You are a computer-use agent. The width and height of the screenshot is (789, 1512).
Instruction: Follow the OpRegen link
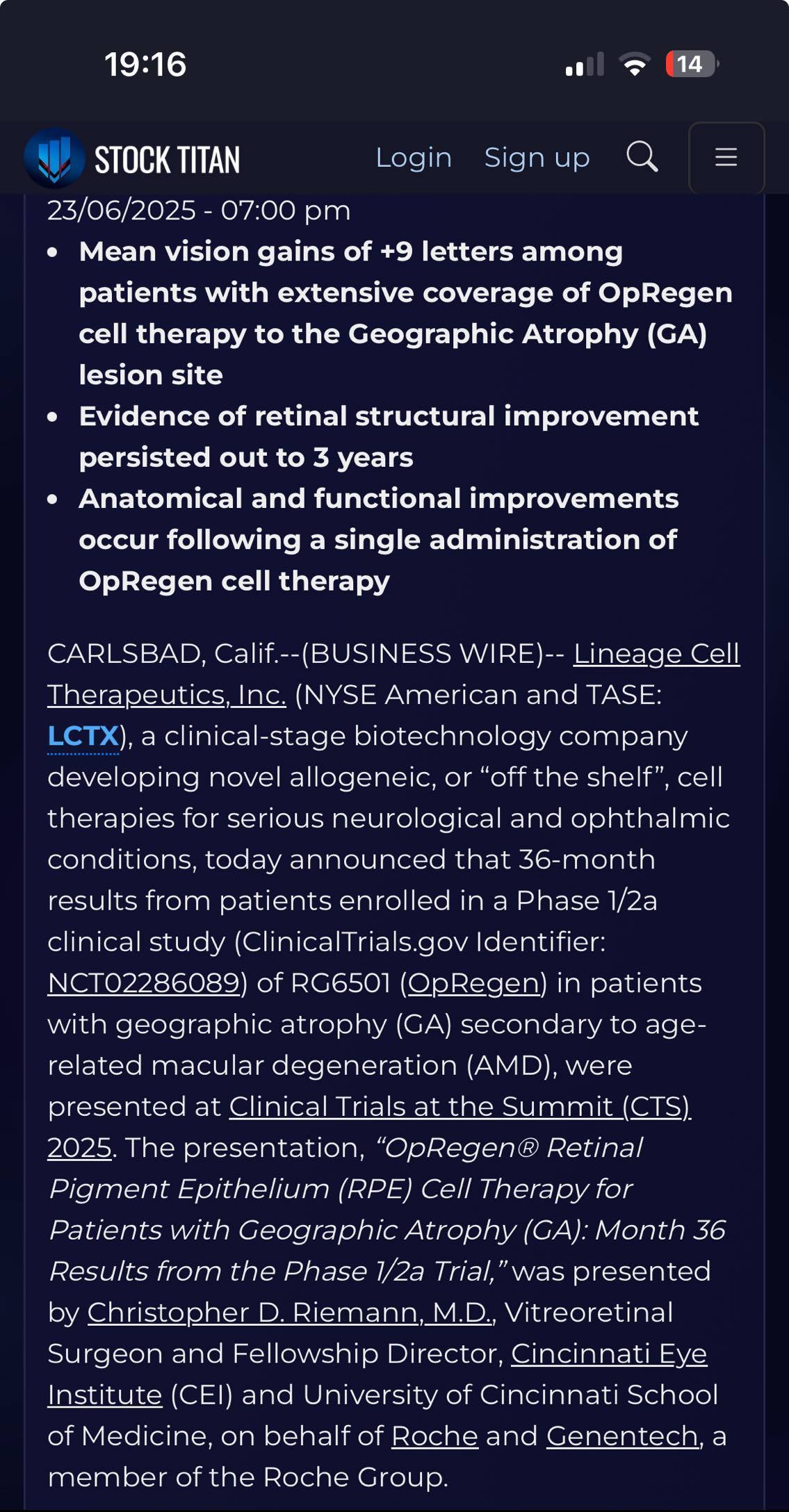coord(473,984)
